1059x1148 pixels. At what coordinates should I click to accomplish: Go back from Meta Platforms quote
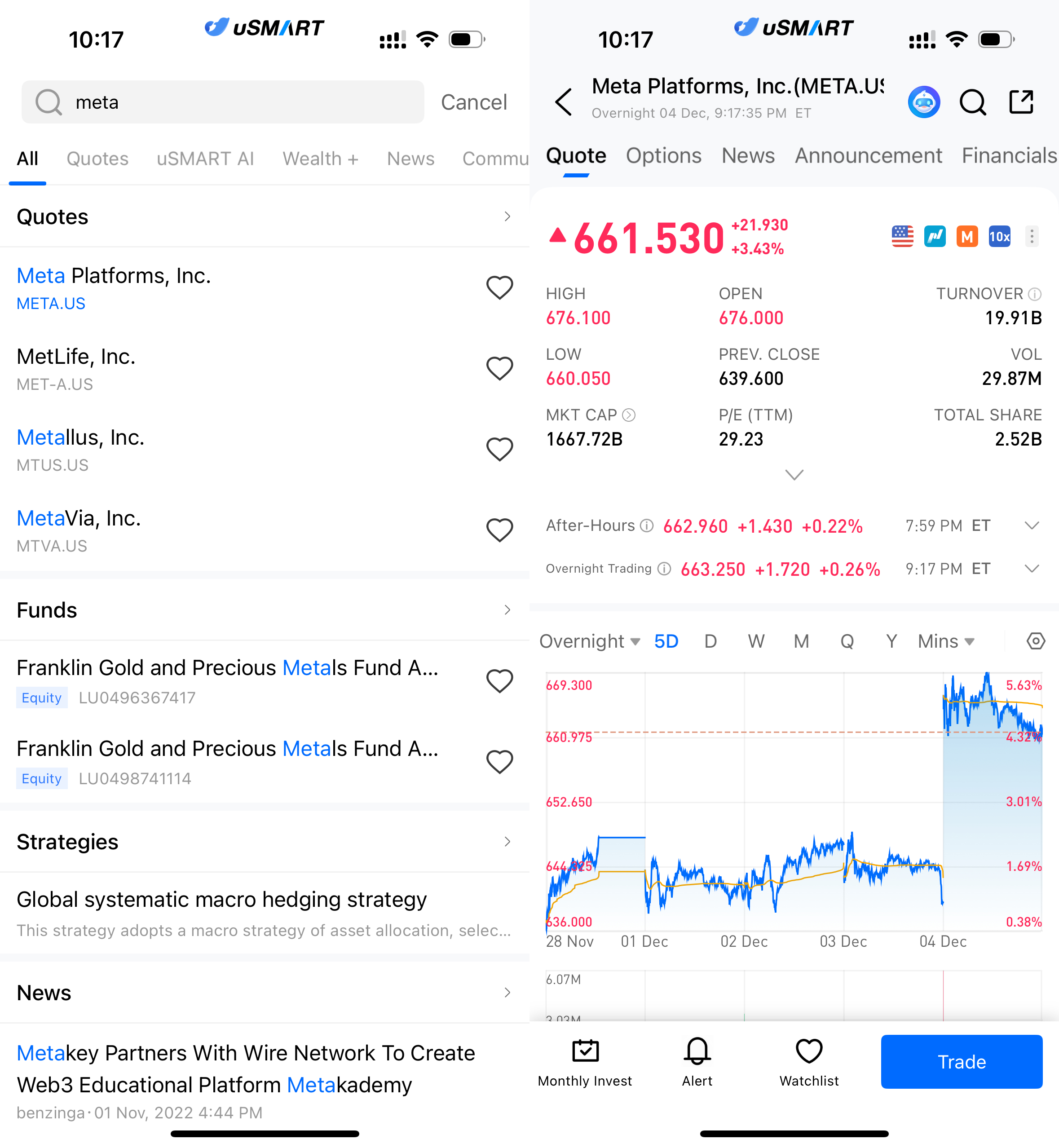[x=563, y=102]
